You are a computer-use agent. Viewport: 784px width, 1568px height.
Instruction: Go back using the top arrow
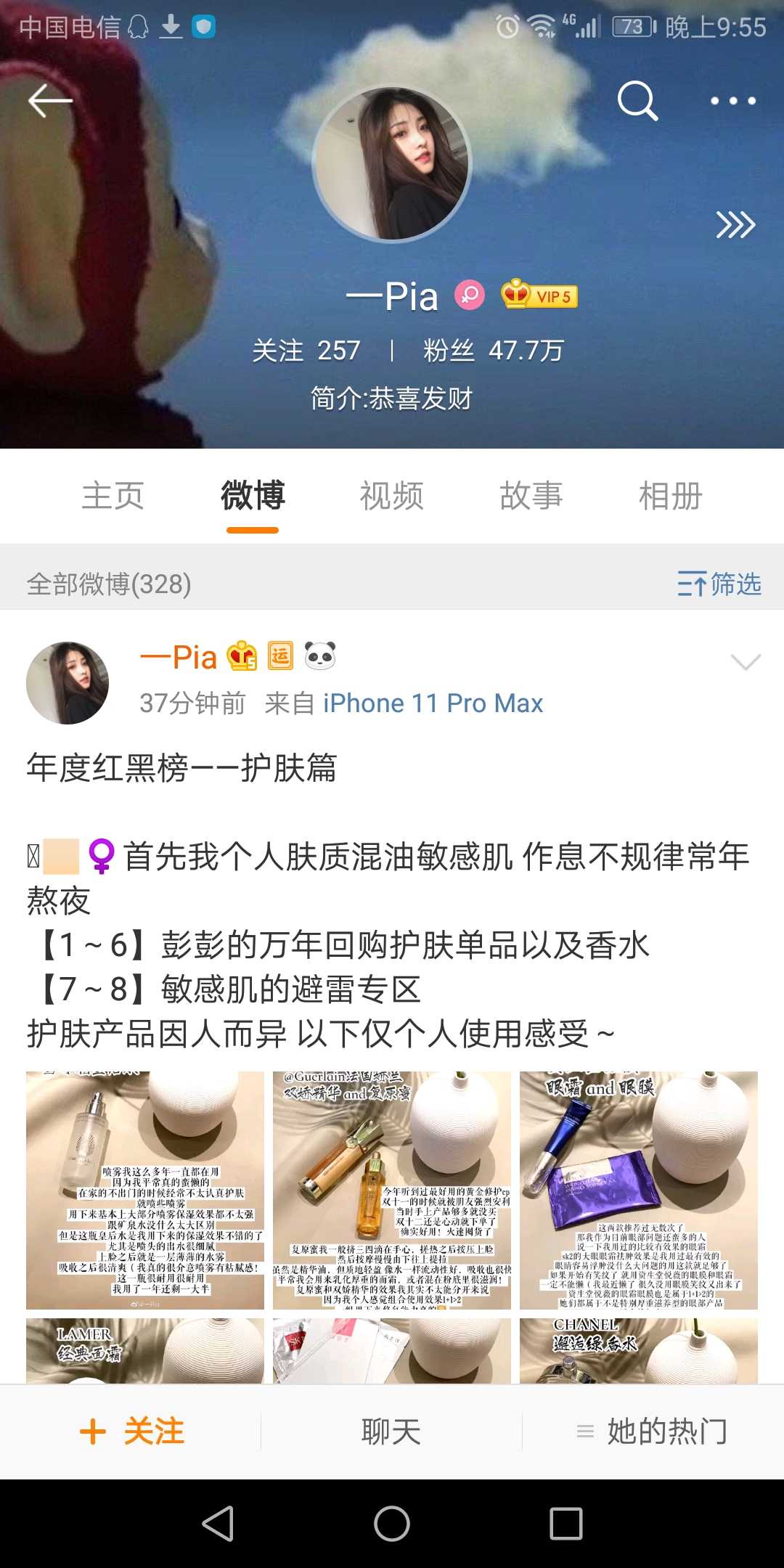pos(50,100)
